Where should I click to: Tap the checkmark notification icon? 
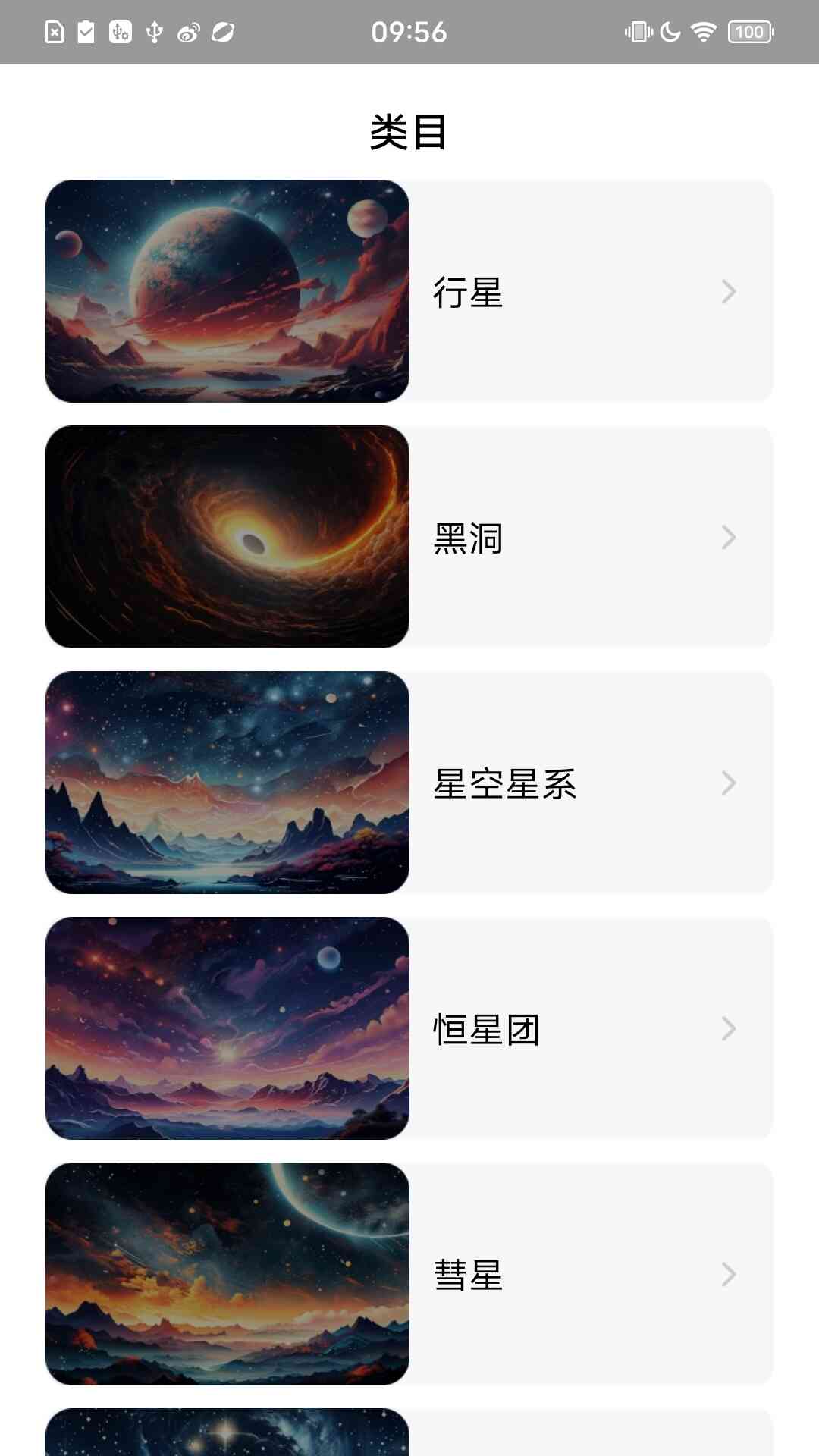click(x=86, y=30)
